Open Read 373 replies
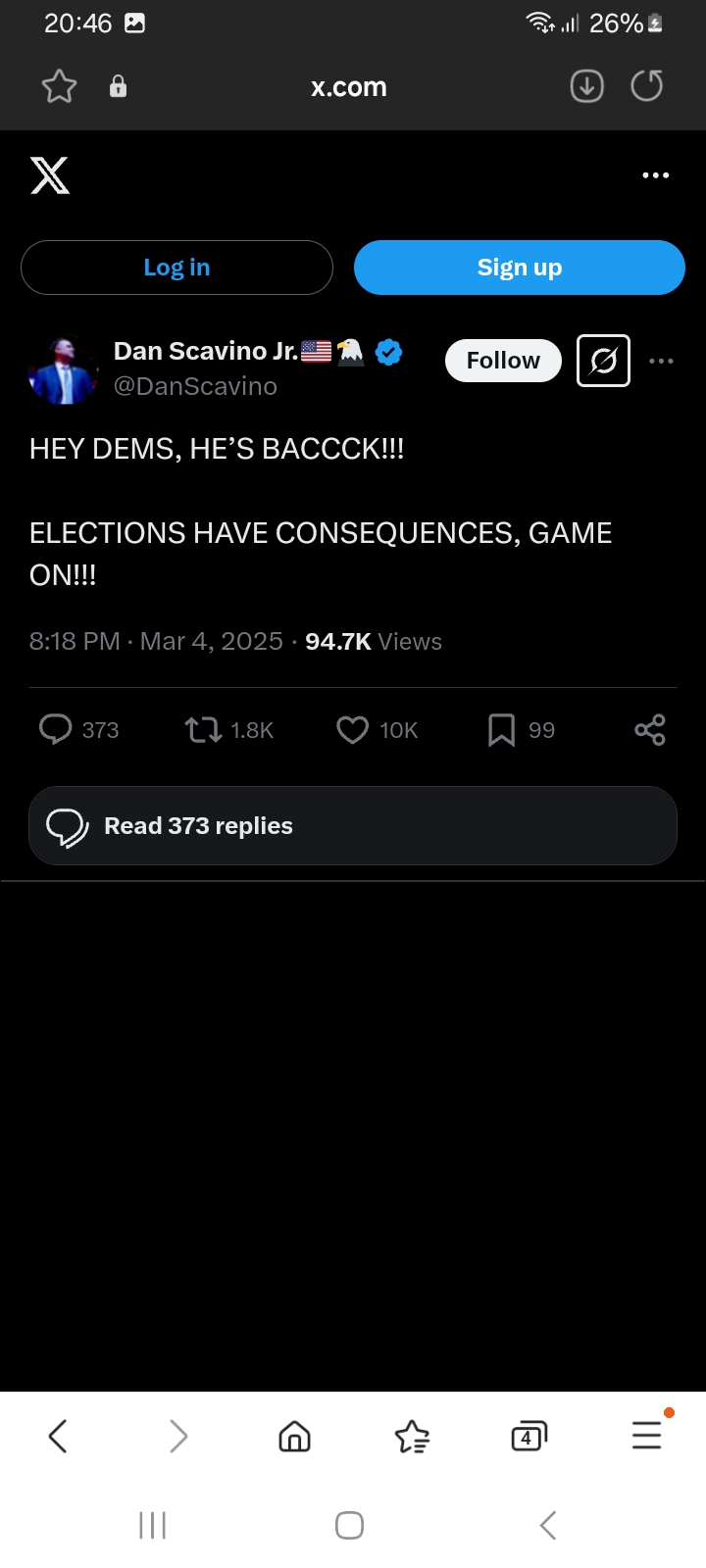706x1568 pixels. click(x=353, y=826)
